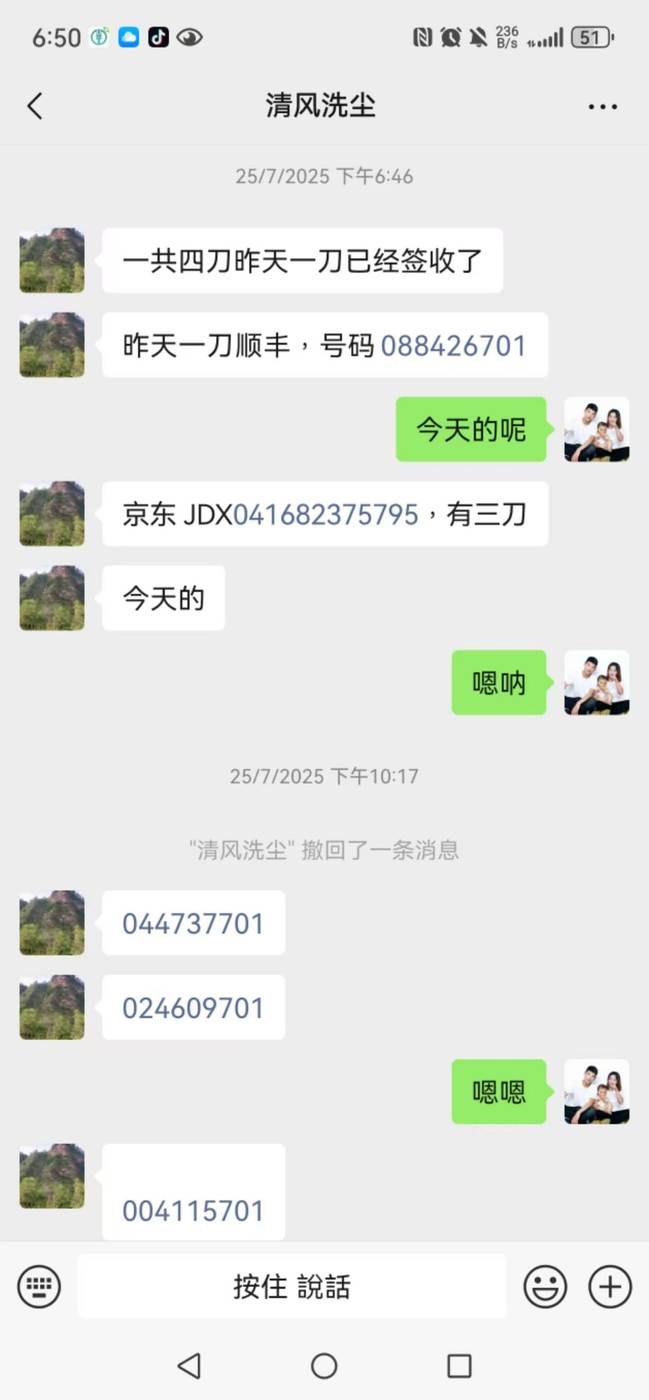Image resolution: width=649 pixels, height=1400 pixels.
Task: Tap the system home button
Action: pos(324,1365)
